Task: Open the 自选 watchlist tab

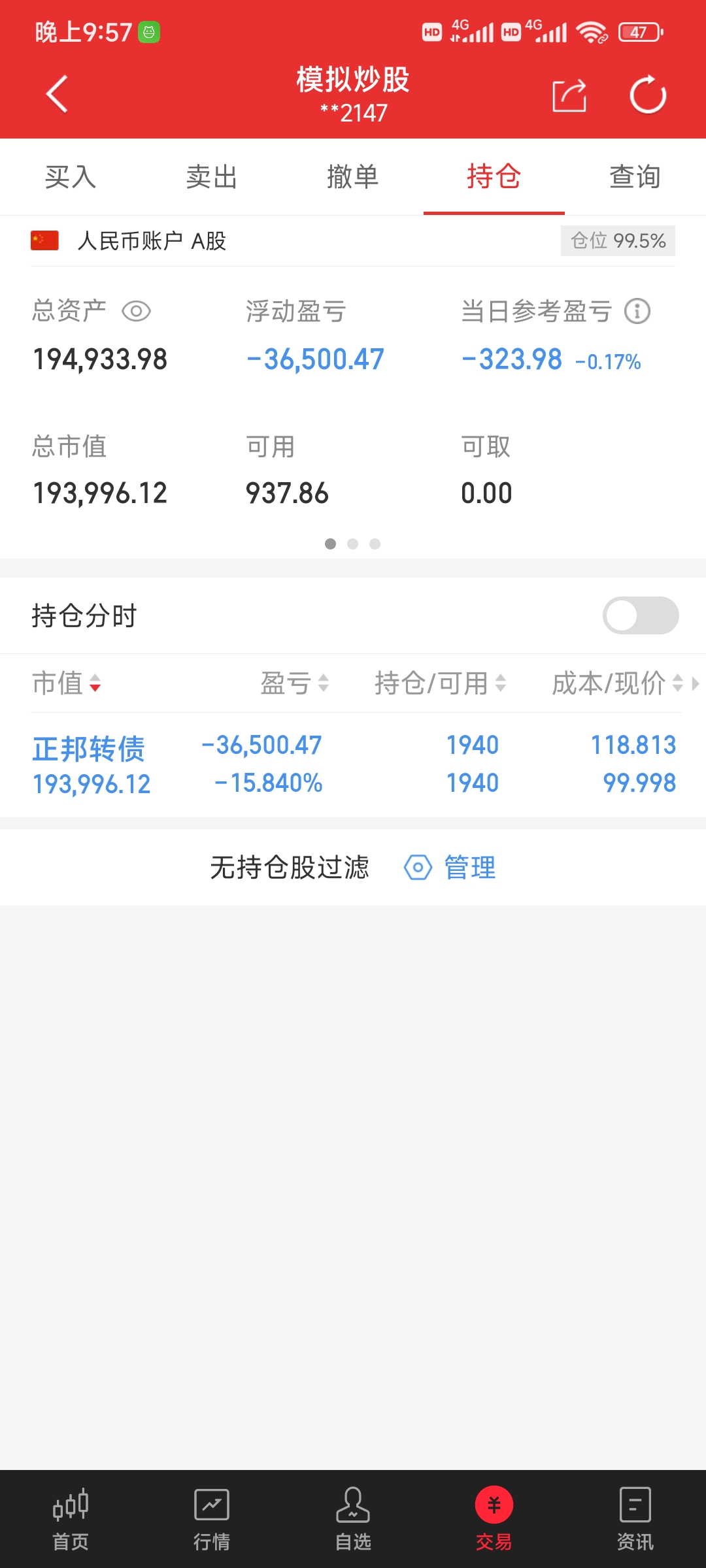Action: 353,1520
